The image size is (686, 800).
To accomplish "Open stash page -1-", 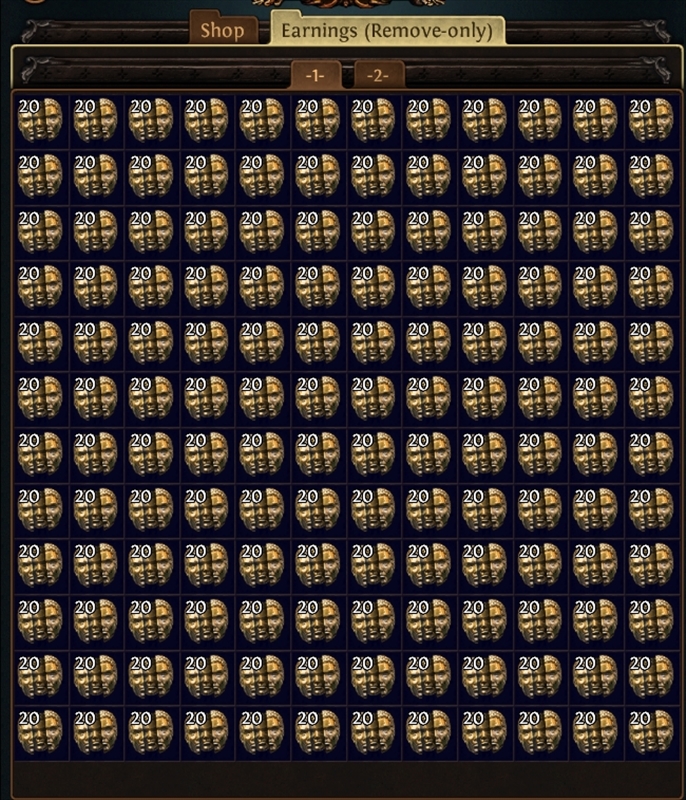I will pyautogui.click(x=315, y=76).
